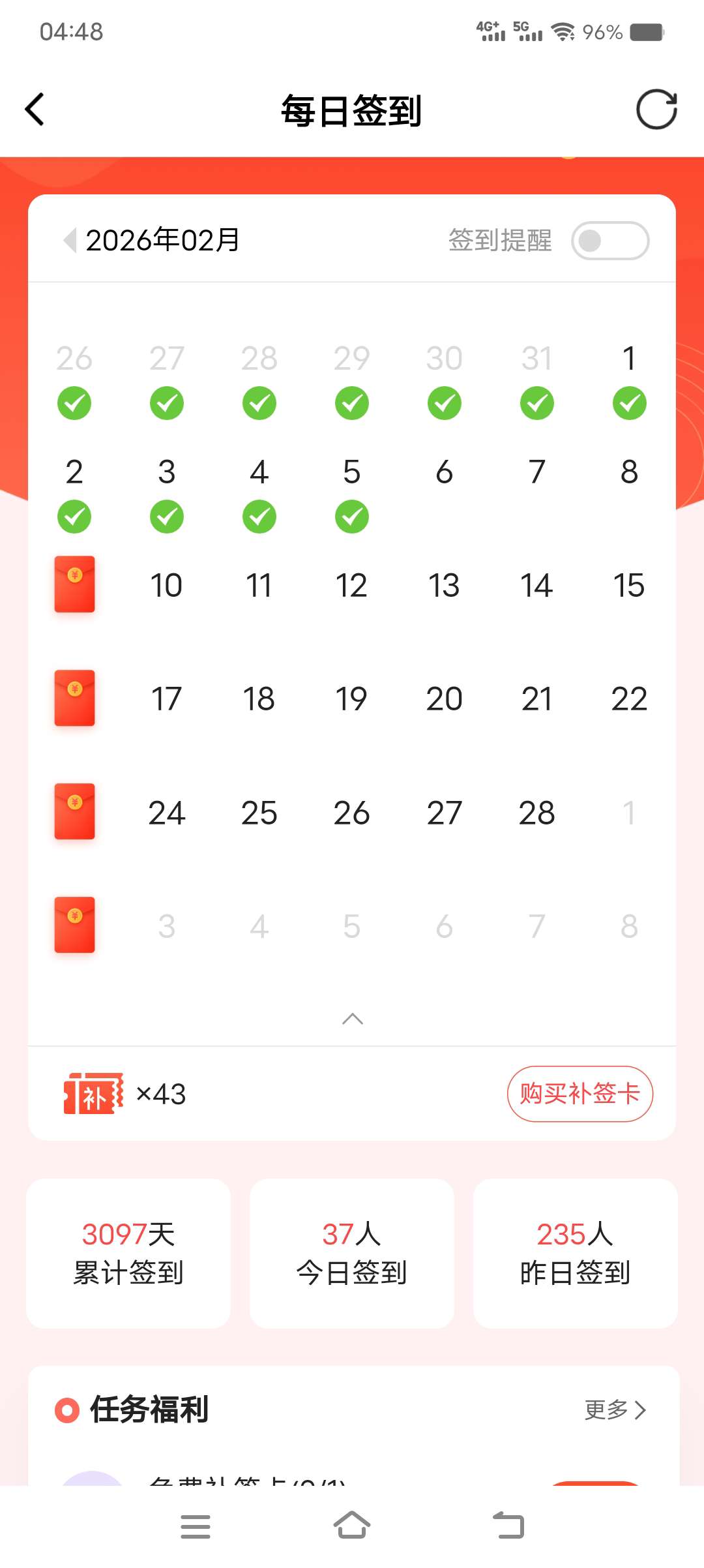Open 更多 in the 任务福利 section

pos(615,1410)
